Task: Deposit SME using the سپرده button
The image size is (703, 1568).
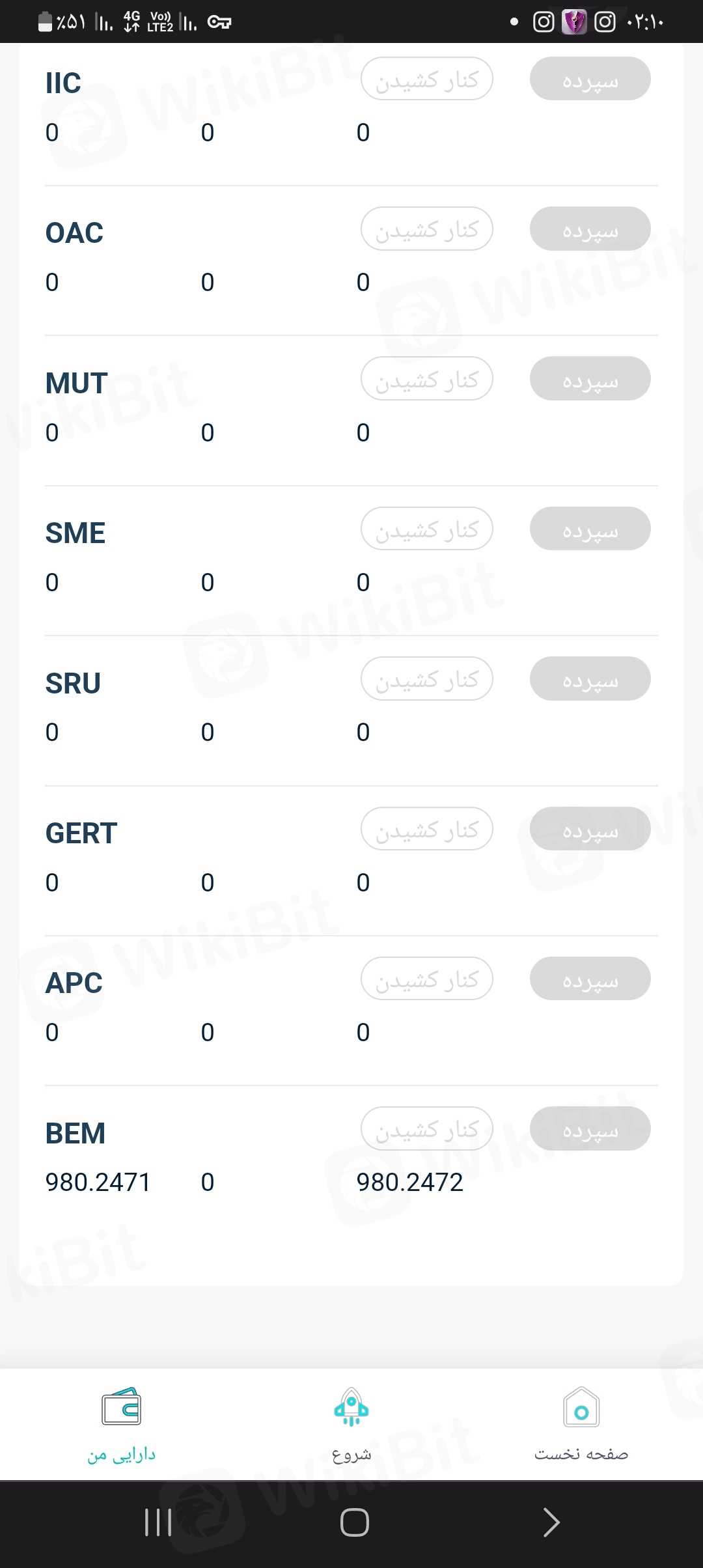Action: click(x=590, y=529)
